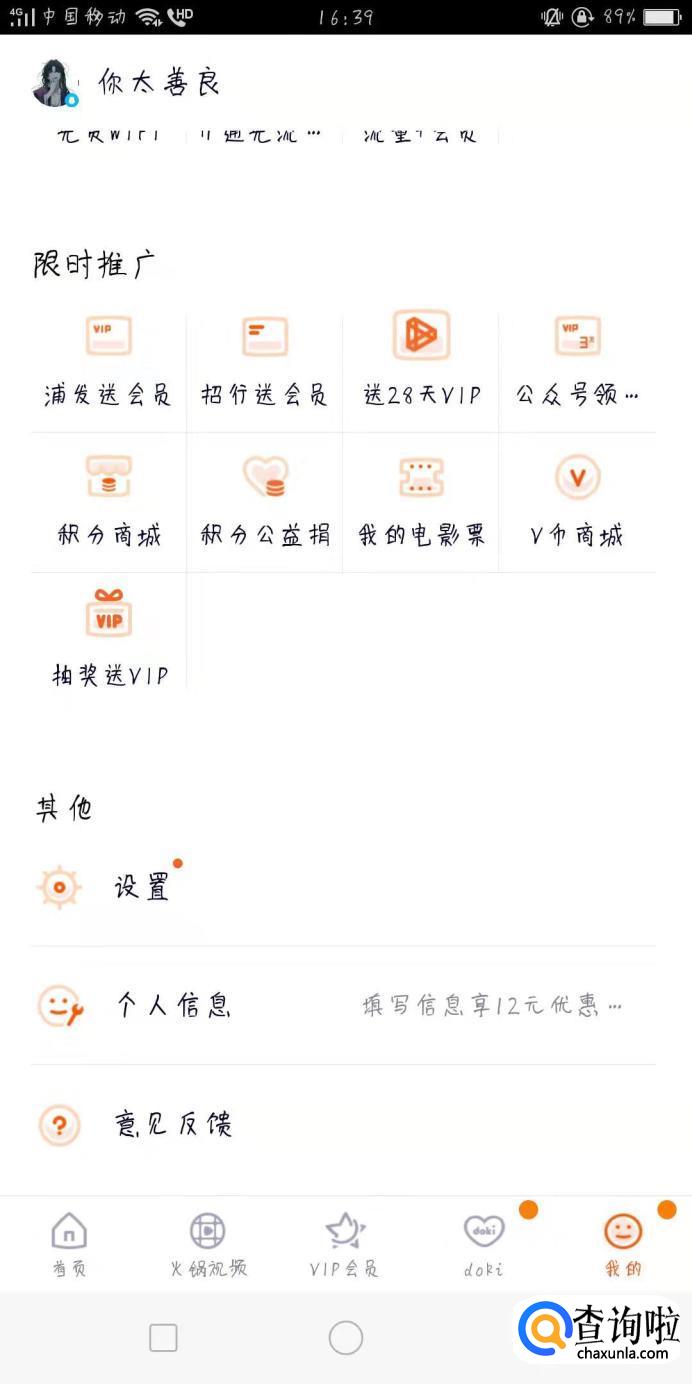The height and width of the screenshot is (1384, 692).
Task: Tap the system recent apps button
Action: (163, 1337)
